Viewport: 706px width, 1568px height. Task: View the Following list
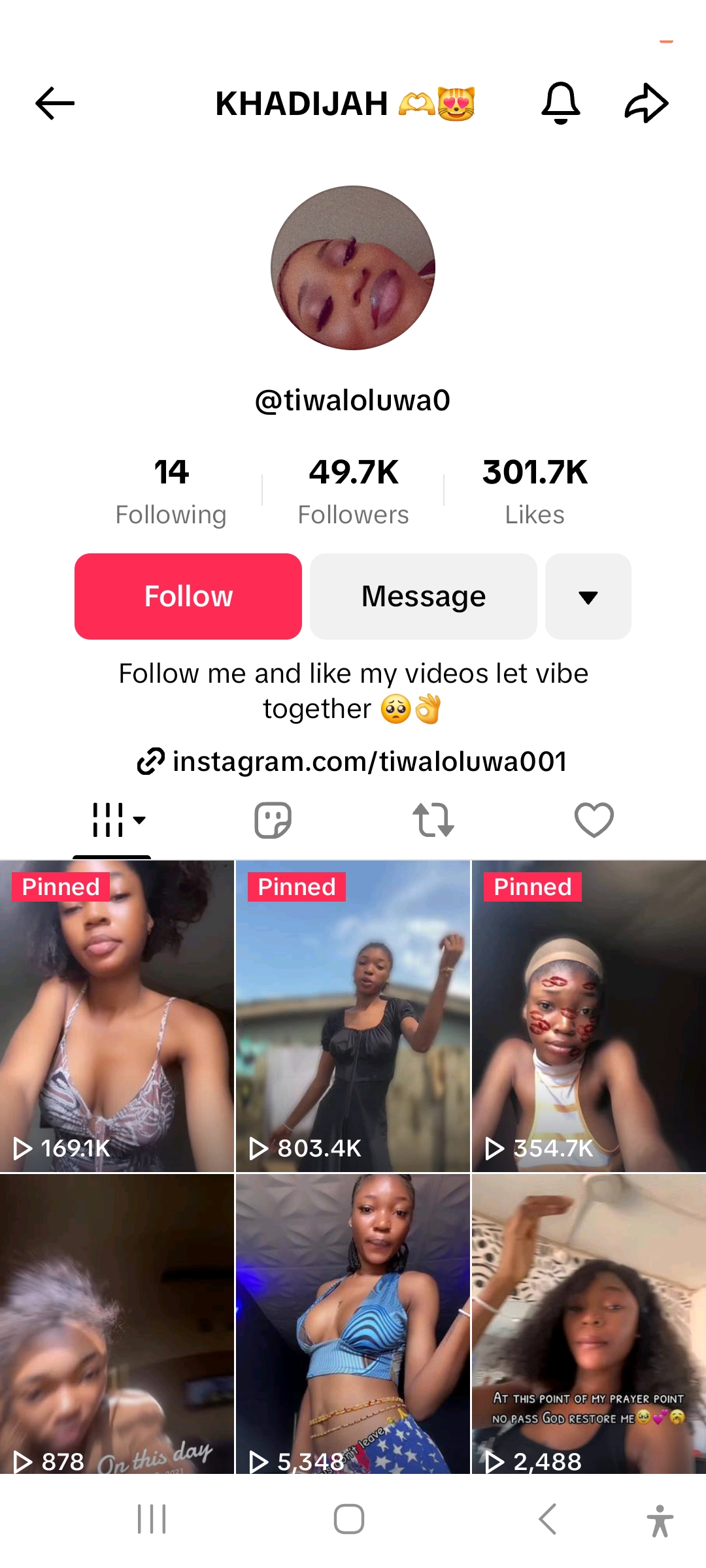pos(171,491)
